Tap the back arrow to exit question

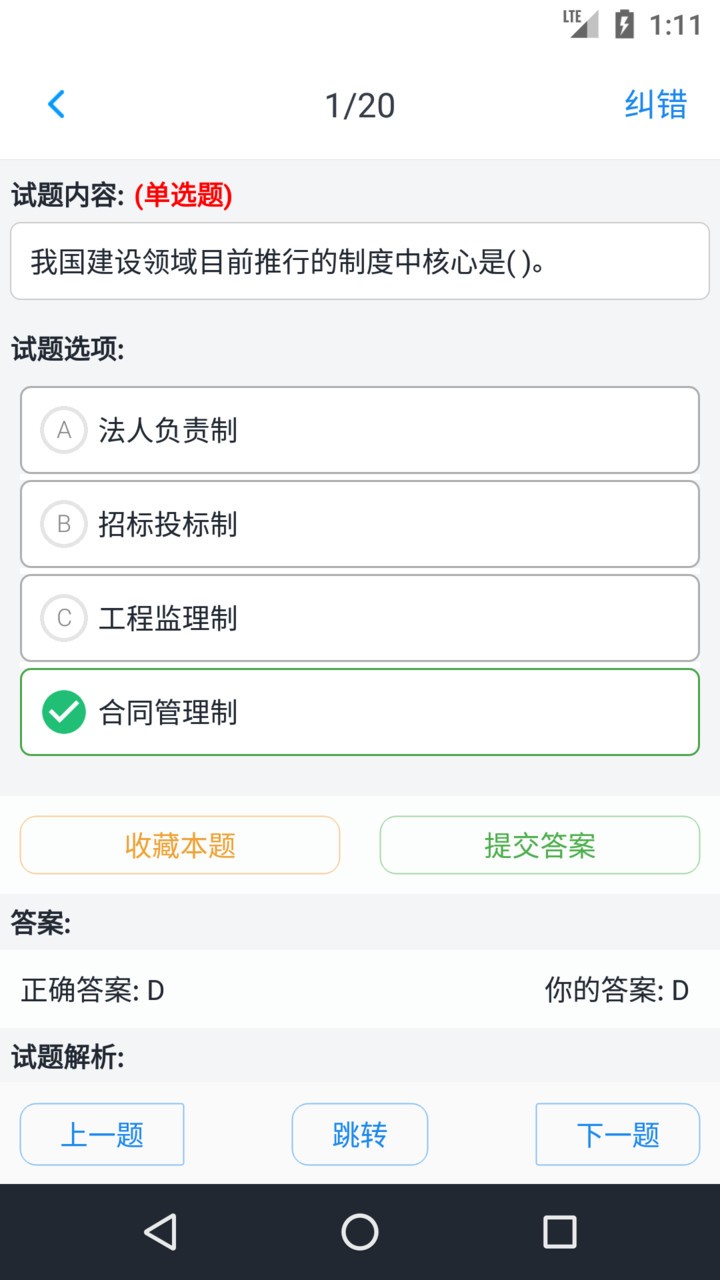tap(56, 104)
